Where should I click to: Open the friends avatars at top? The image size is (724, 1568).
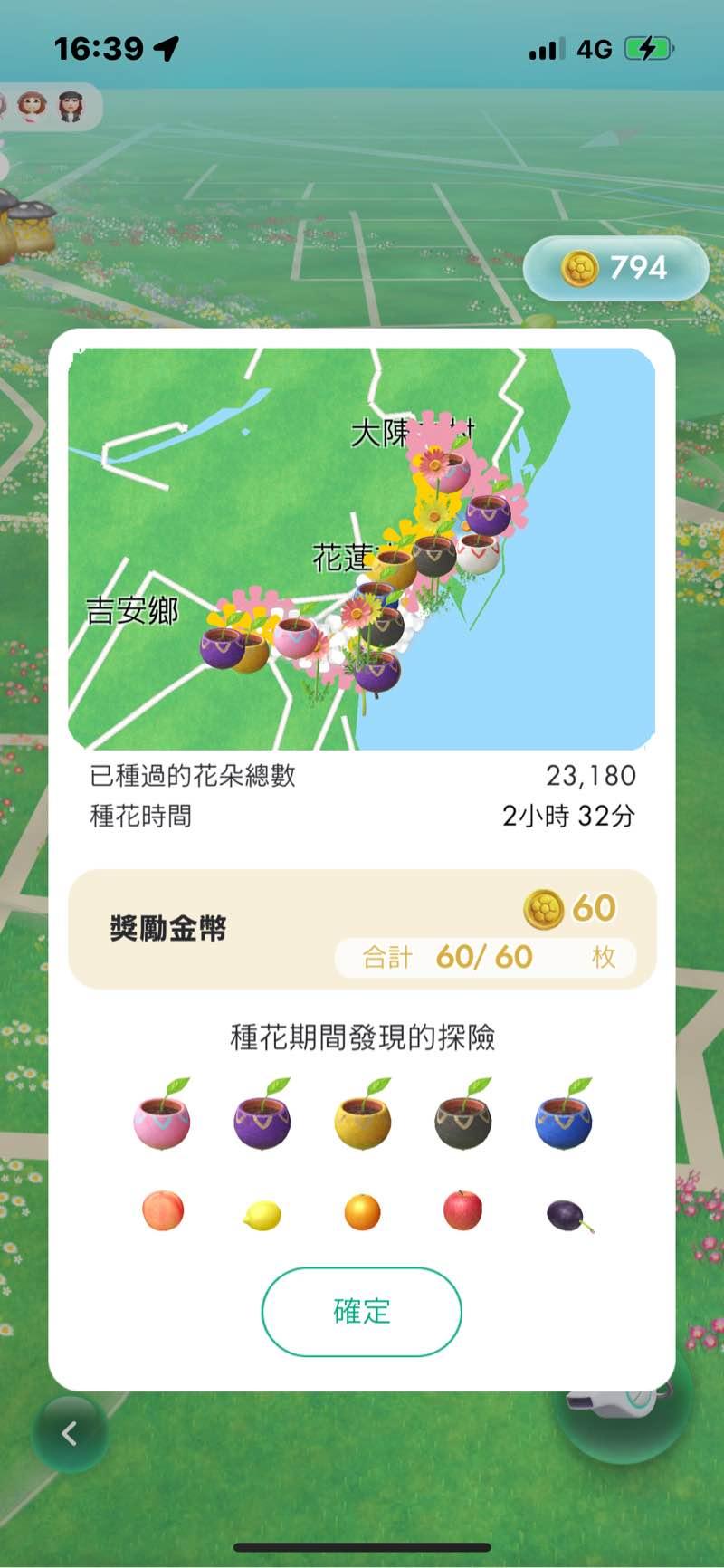click(x=50, y=108)
